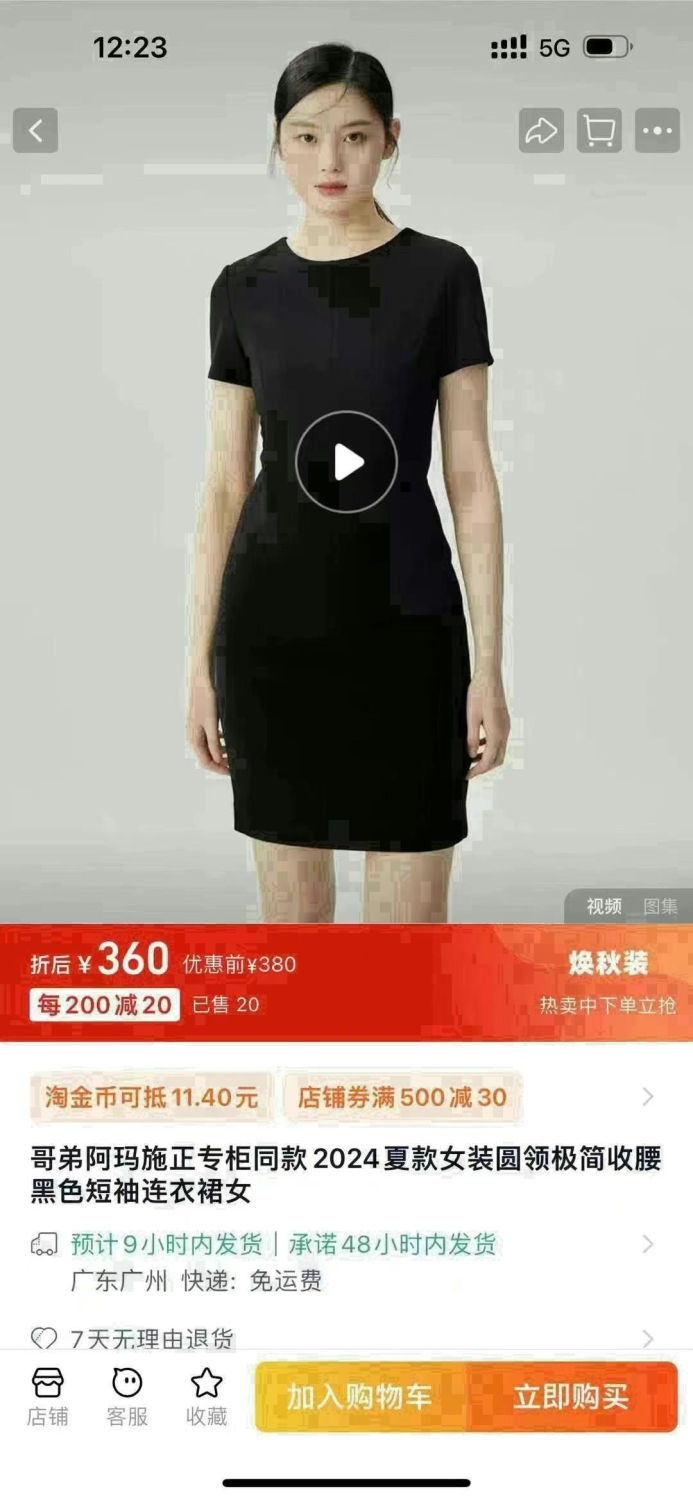Add item to 收藏 favorites
693x1500 pixels.
[207, 1397]
